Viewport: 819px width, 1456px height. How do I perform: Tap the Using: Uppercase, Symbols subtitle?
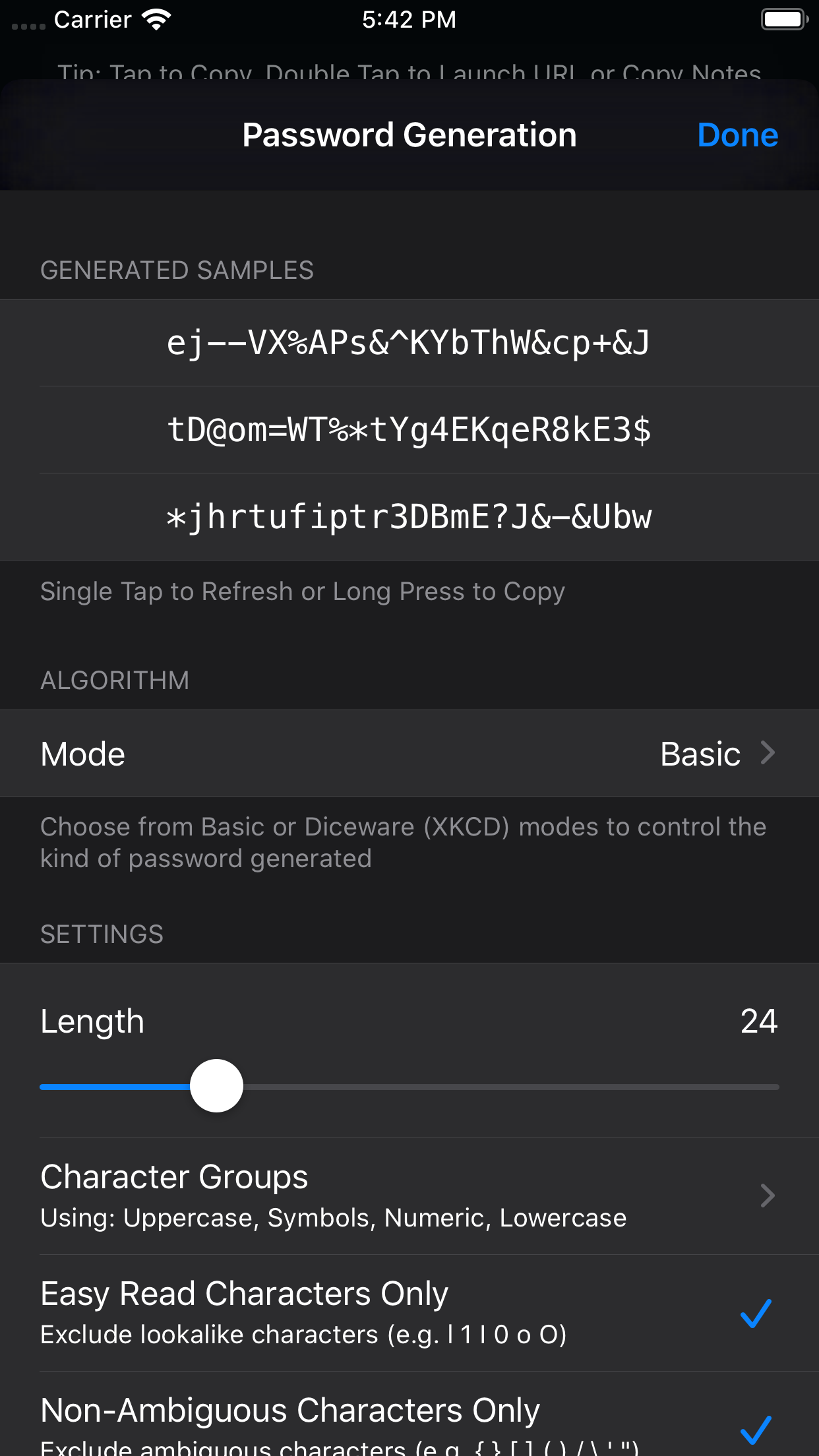pos(334,1217)
